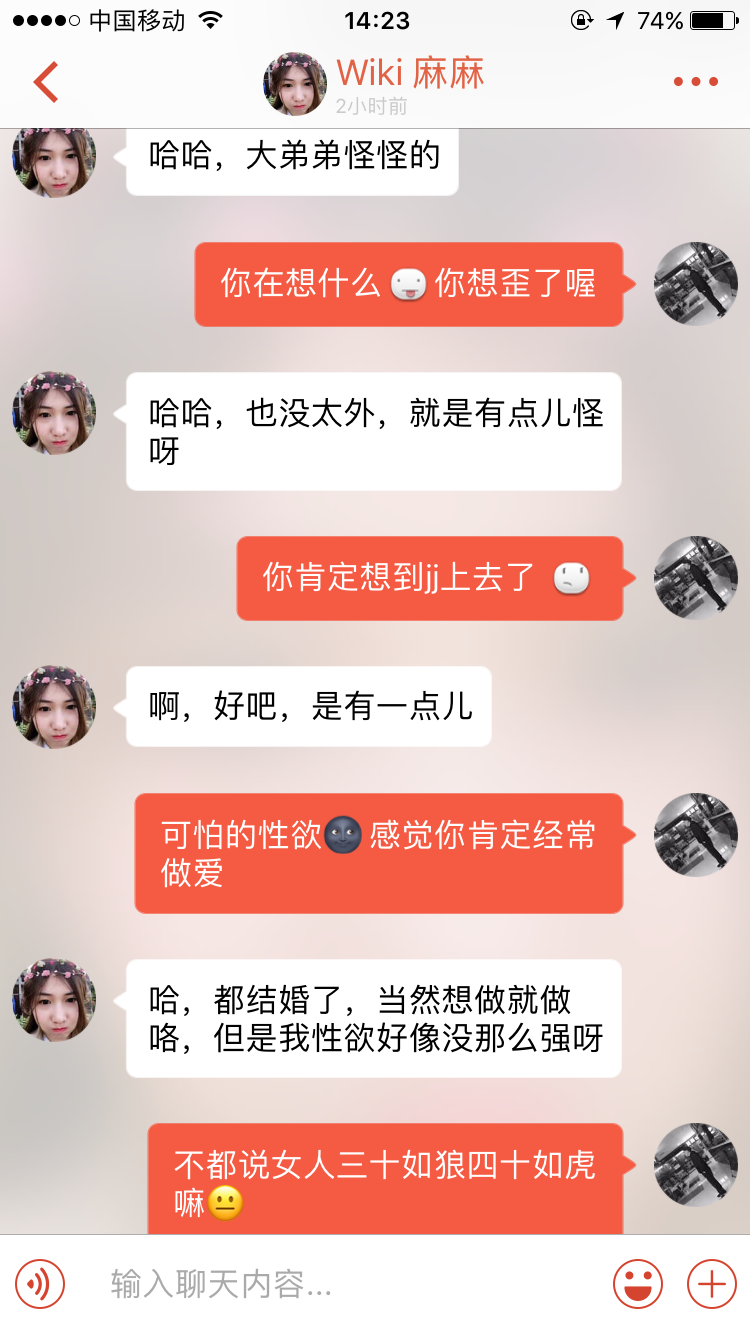Go back using the red arrow
750x1334 pixels.
click(x=46, y=82)
